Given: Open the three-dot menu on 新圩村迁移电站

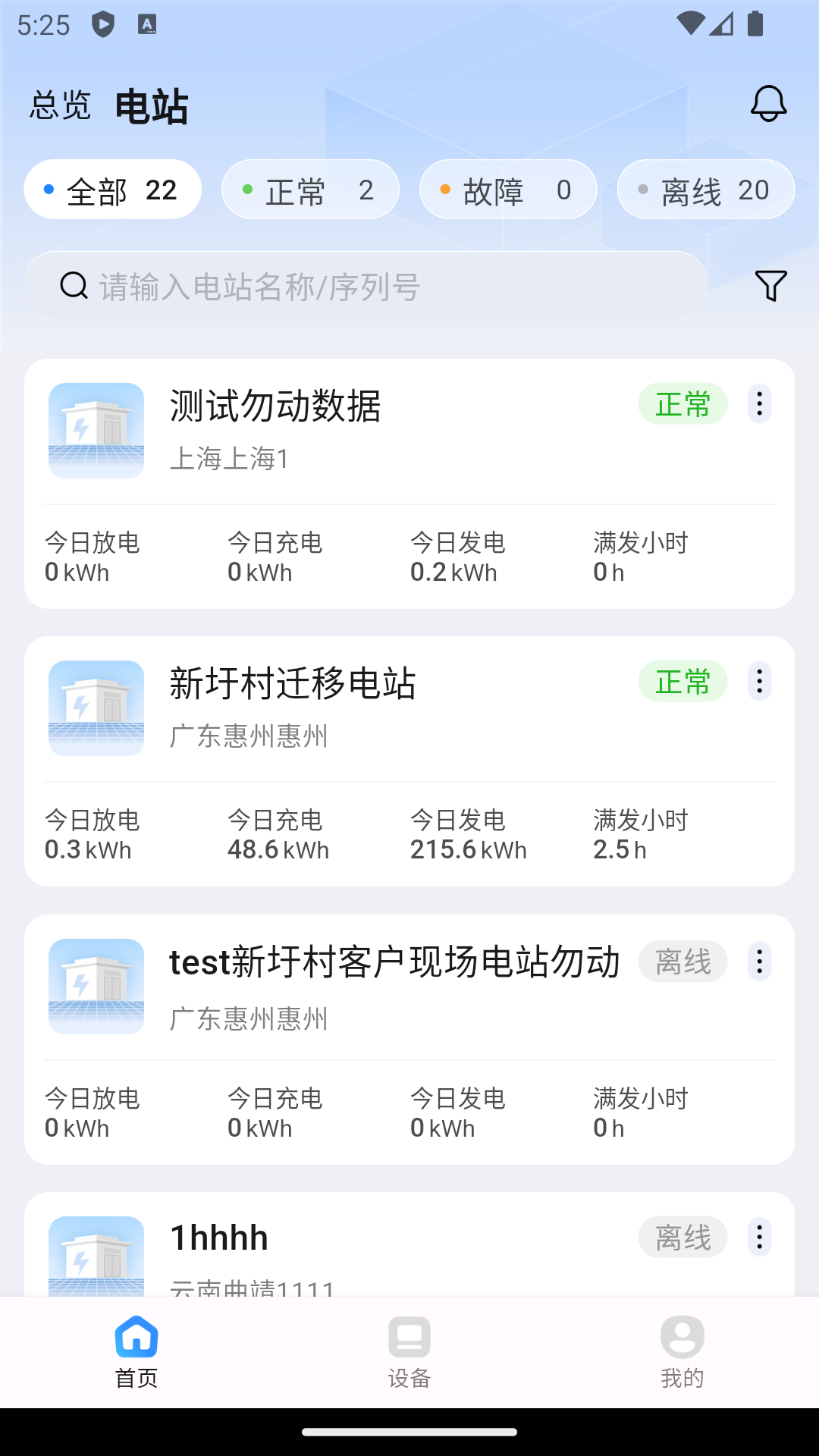Looking at the screenshot, I should tap(758, 682).
